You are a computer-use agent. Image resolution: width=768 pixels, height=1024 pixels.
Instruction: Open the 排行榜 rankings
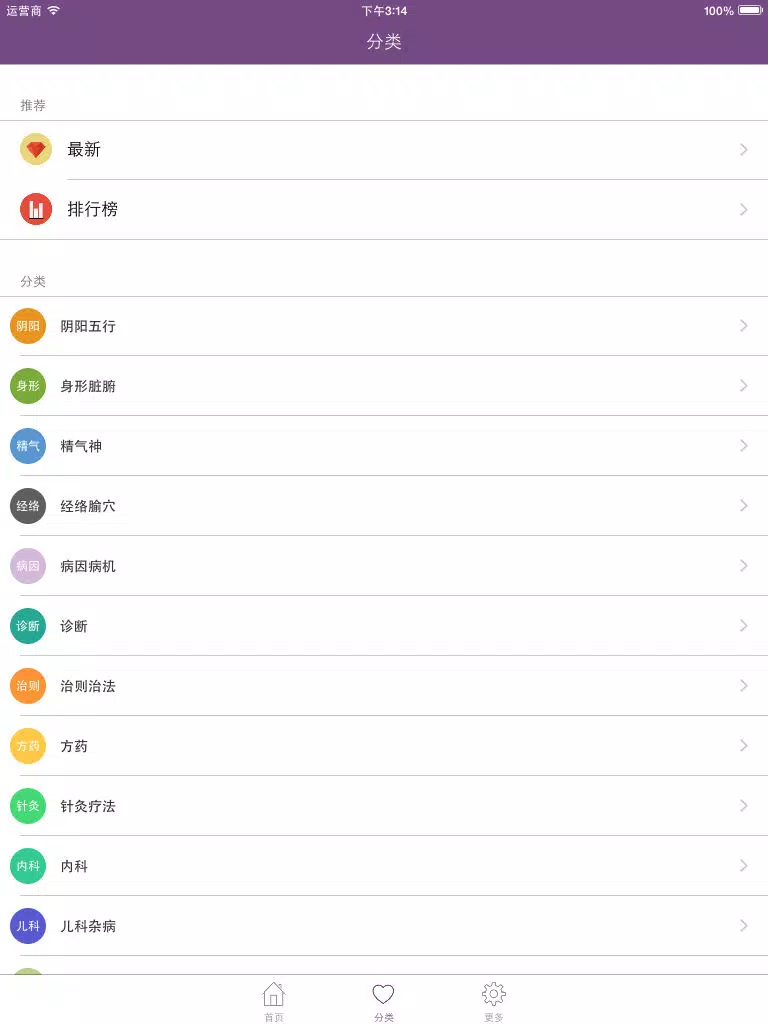pyautogui.click(x=384, y=210)
